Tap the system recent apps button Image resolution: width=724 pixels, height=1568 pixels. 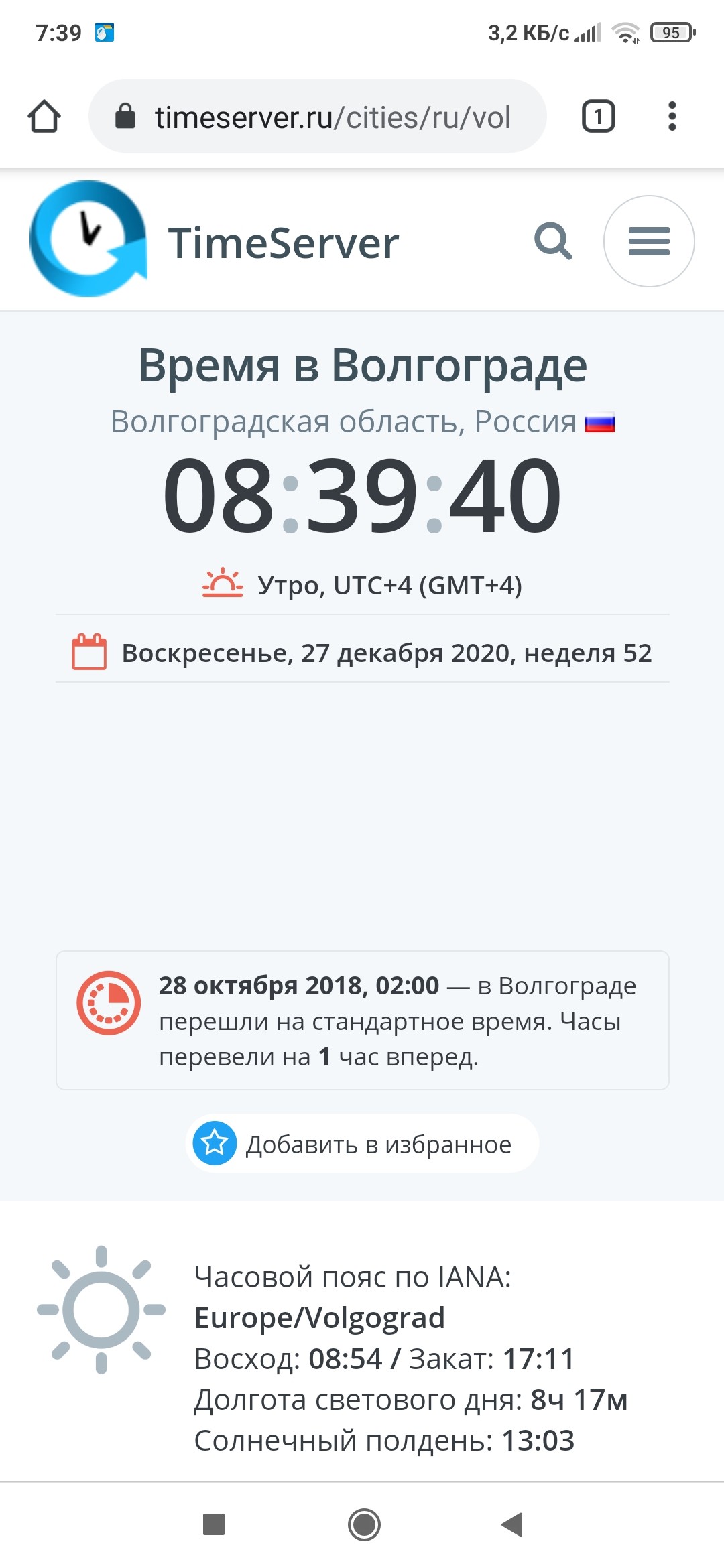tap(214, 1524)
